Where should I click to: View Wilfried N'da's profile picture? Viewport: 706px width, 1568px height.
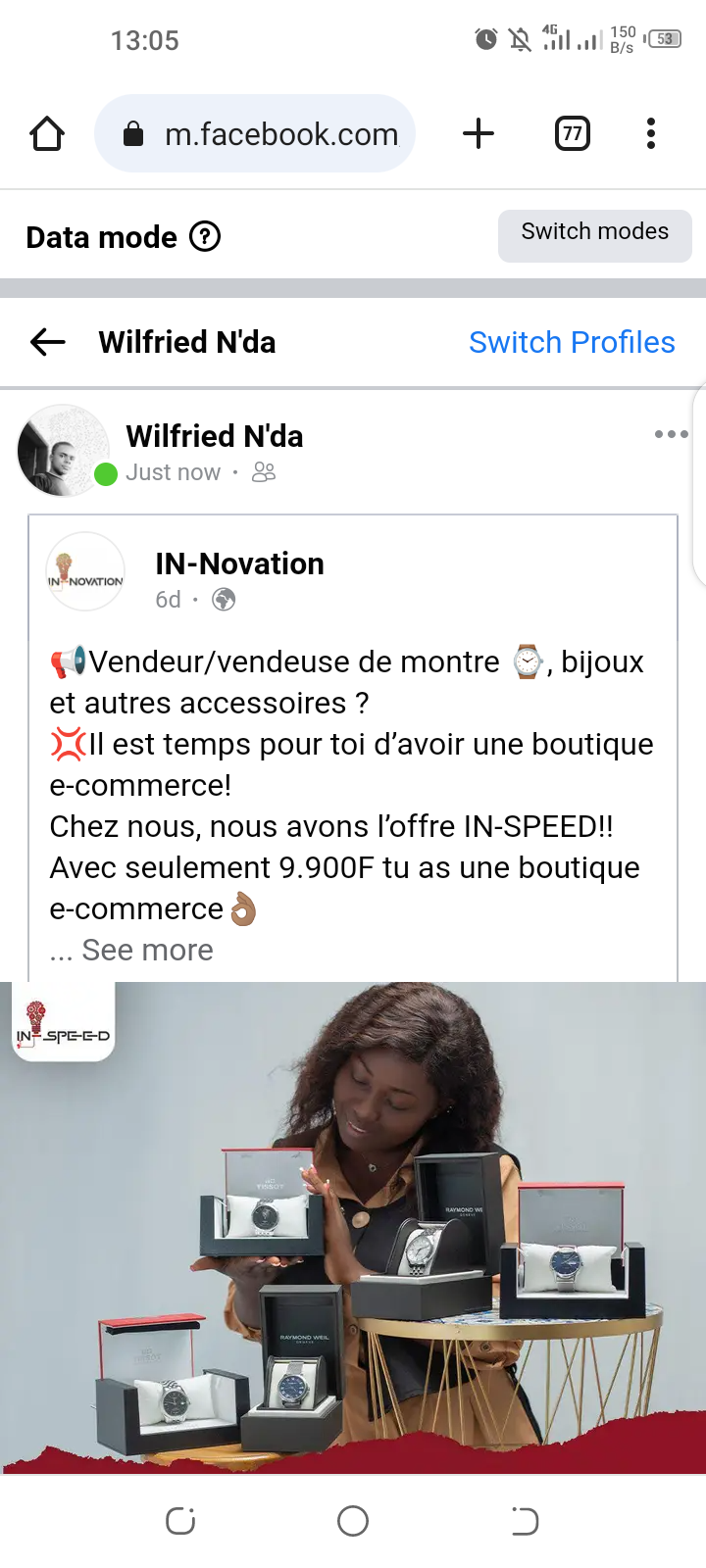63,451
